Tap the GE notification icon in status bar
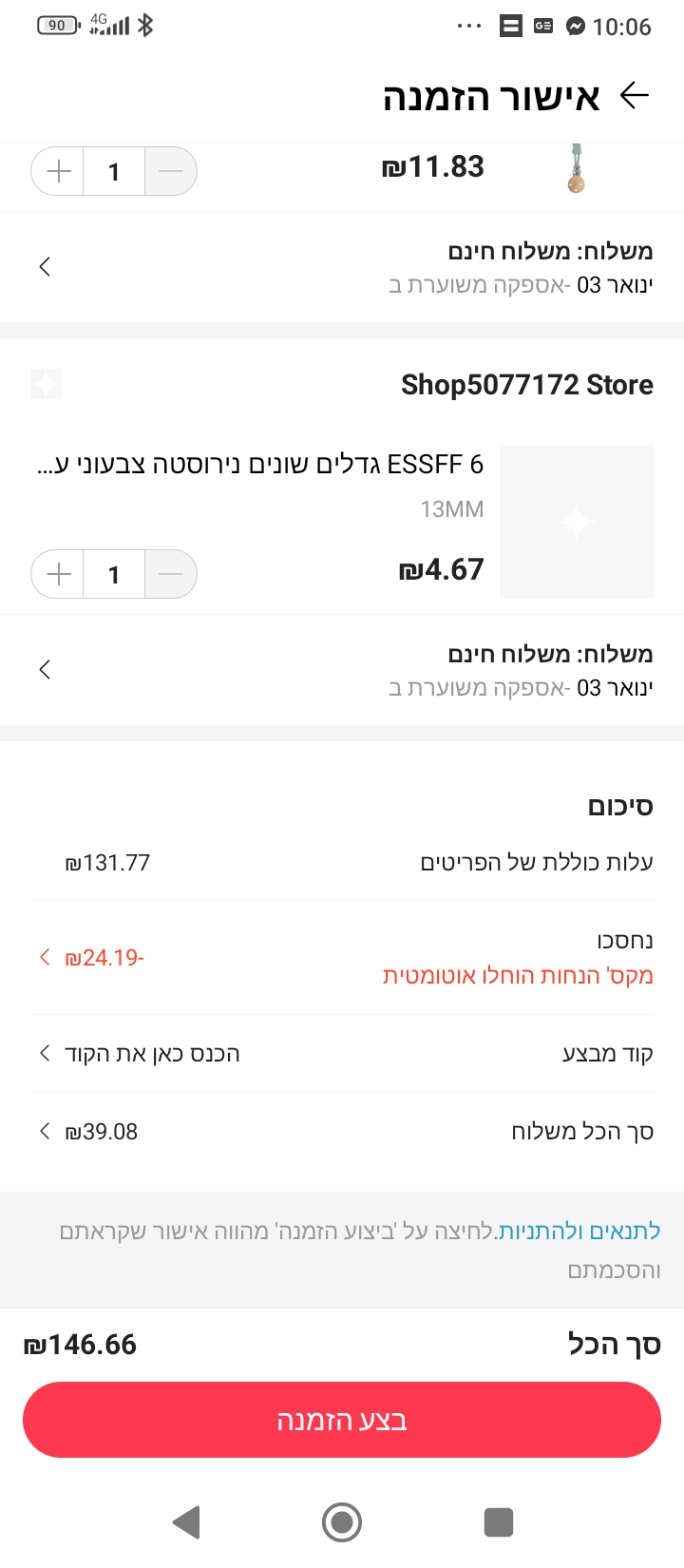This screenshot has width=684, height=1568. tap(538, 26)
